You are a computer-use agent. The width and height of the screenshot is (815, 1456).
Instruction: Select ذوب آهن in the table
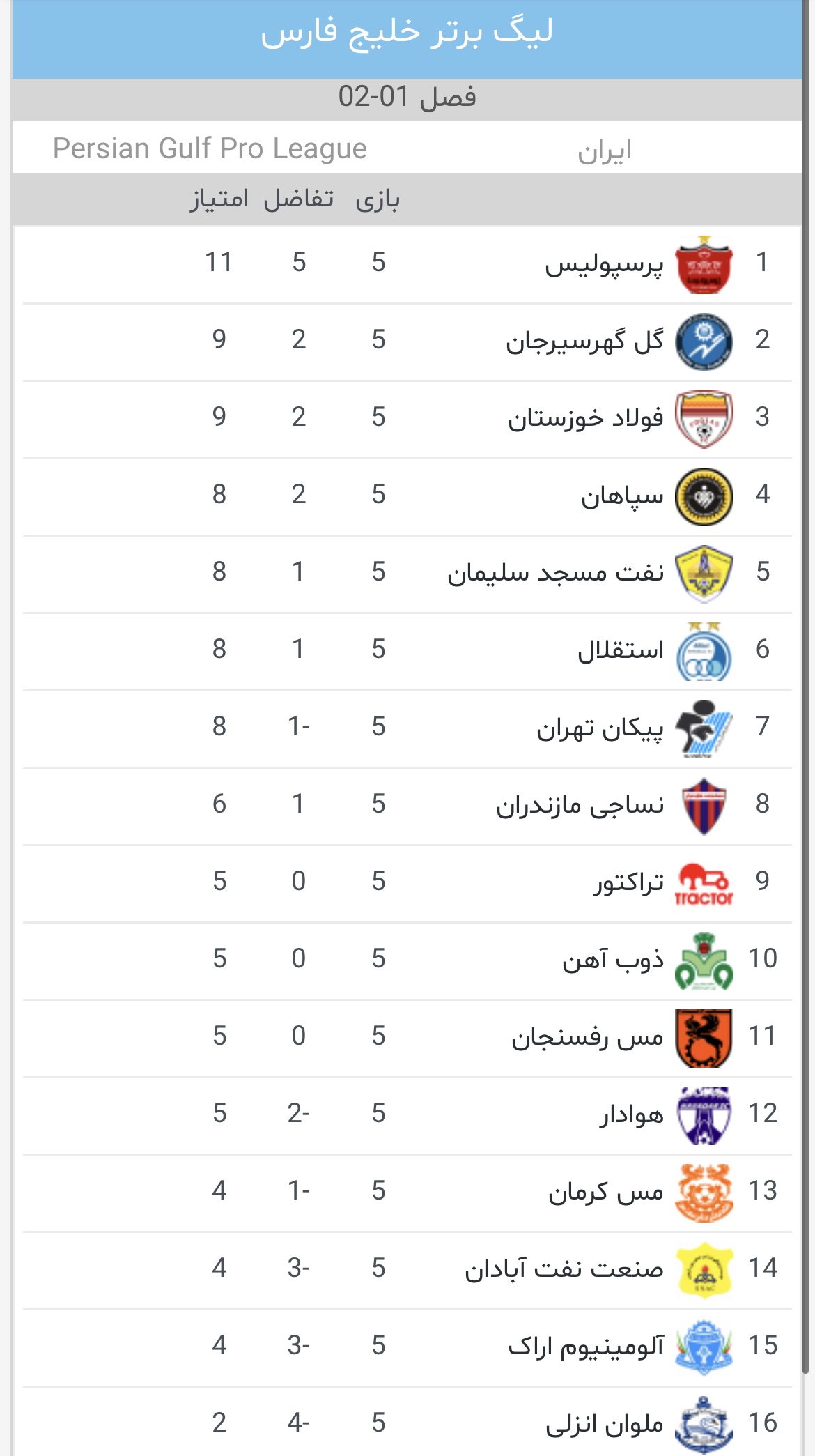(x=407, y=961)
